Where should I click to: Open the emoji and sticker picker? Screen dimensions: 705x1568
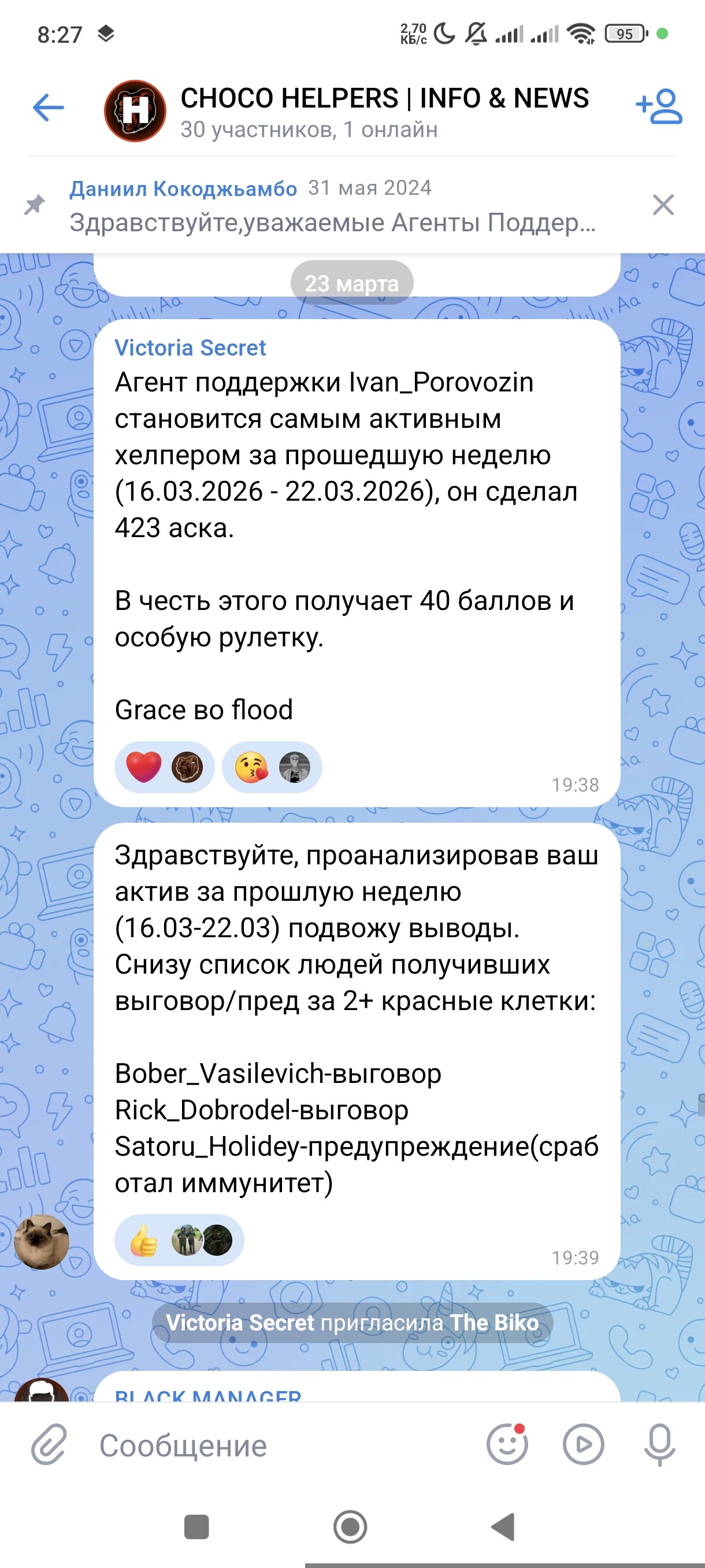[507, 1444]
